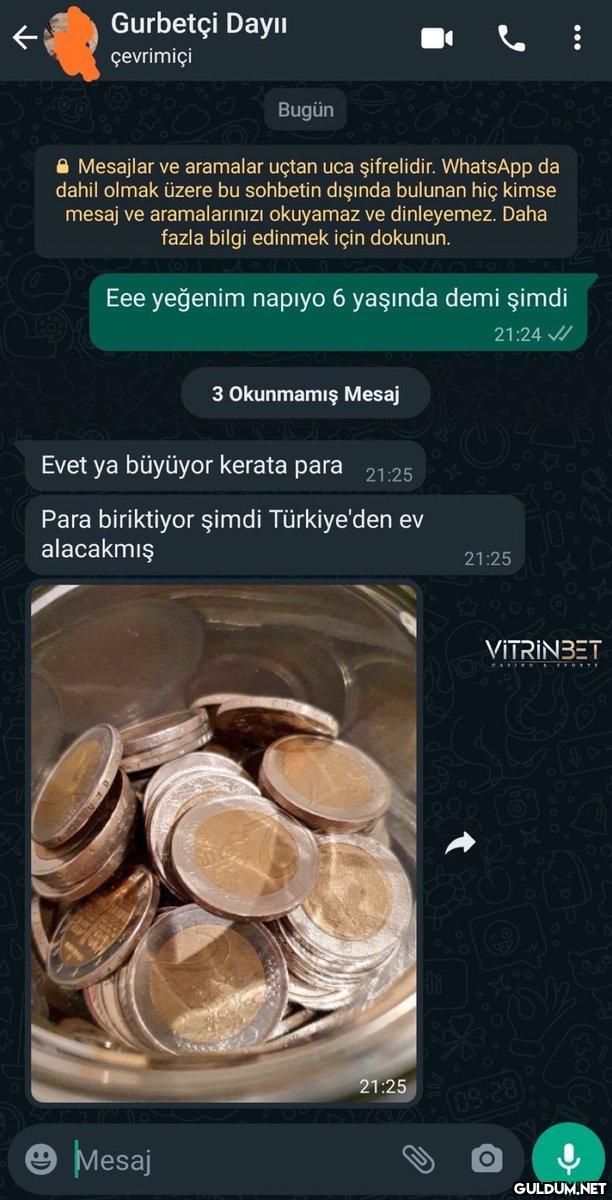This screenshot has height=1200, width=612.
Task: Attach a file with the paperclip
Action: pyautogui.click(x=418, y=1159)
